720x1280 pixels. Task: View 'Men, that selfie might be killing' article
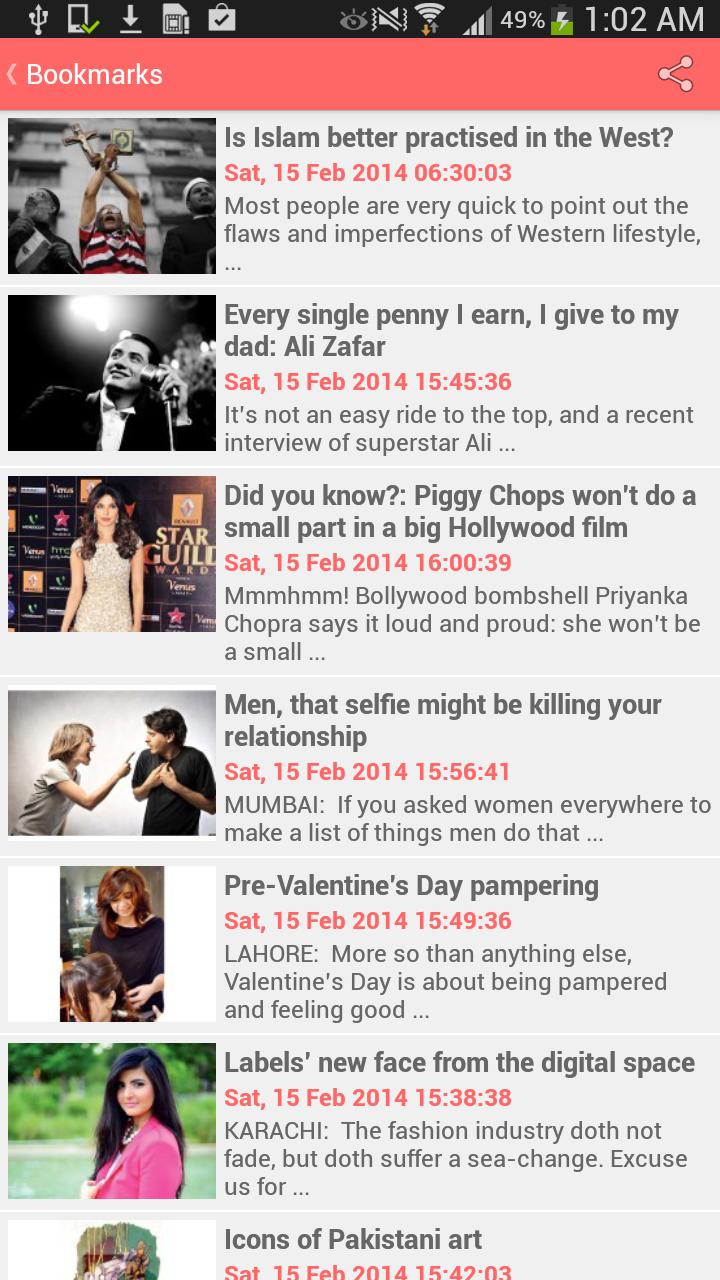[442, 720]
